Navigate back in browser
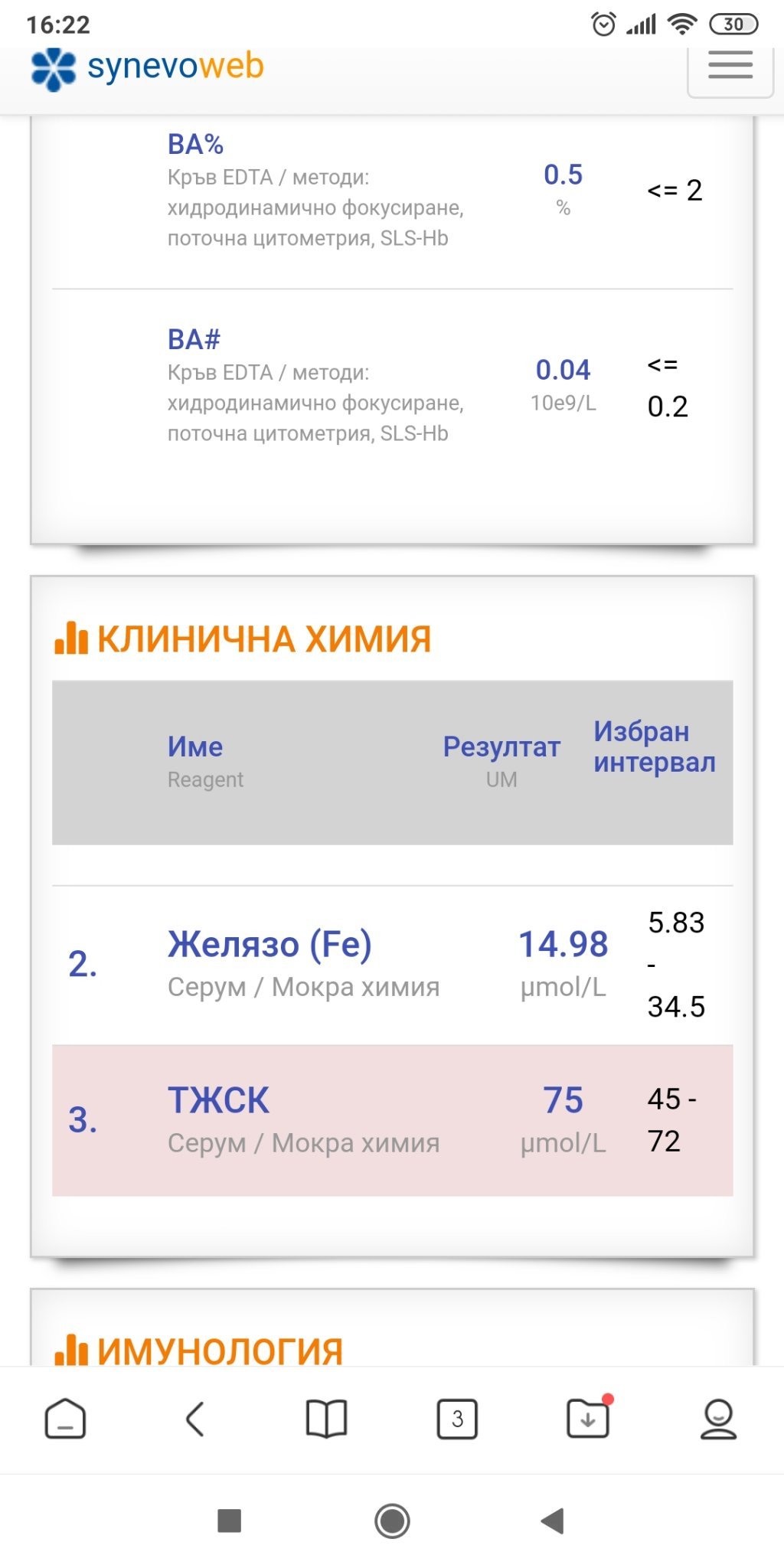Viewport: 784px width, 1568px height. click(x=196, y=1419)
